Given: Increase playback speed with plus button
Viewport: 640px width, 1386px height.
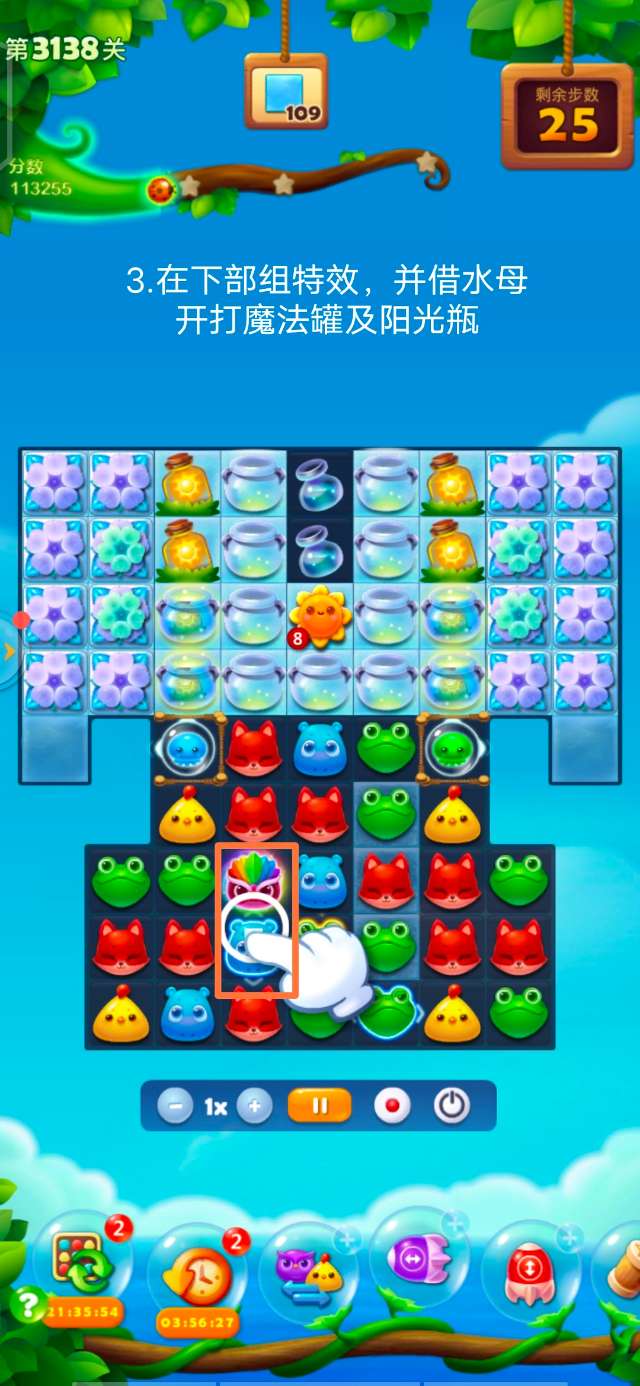Looking at the screenshot, I should (255, 1107).
